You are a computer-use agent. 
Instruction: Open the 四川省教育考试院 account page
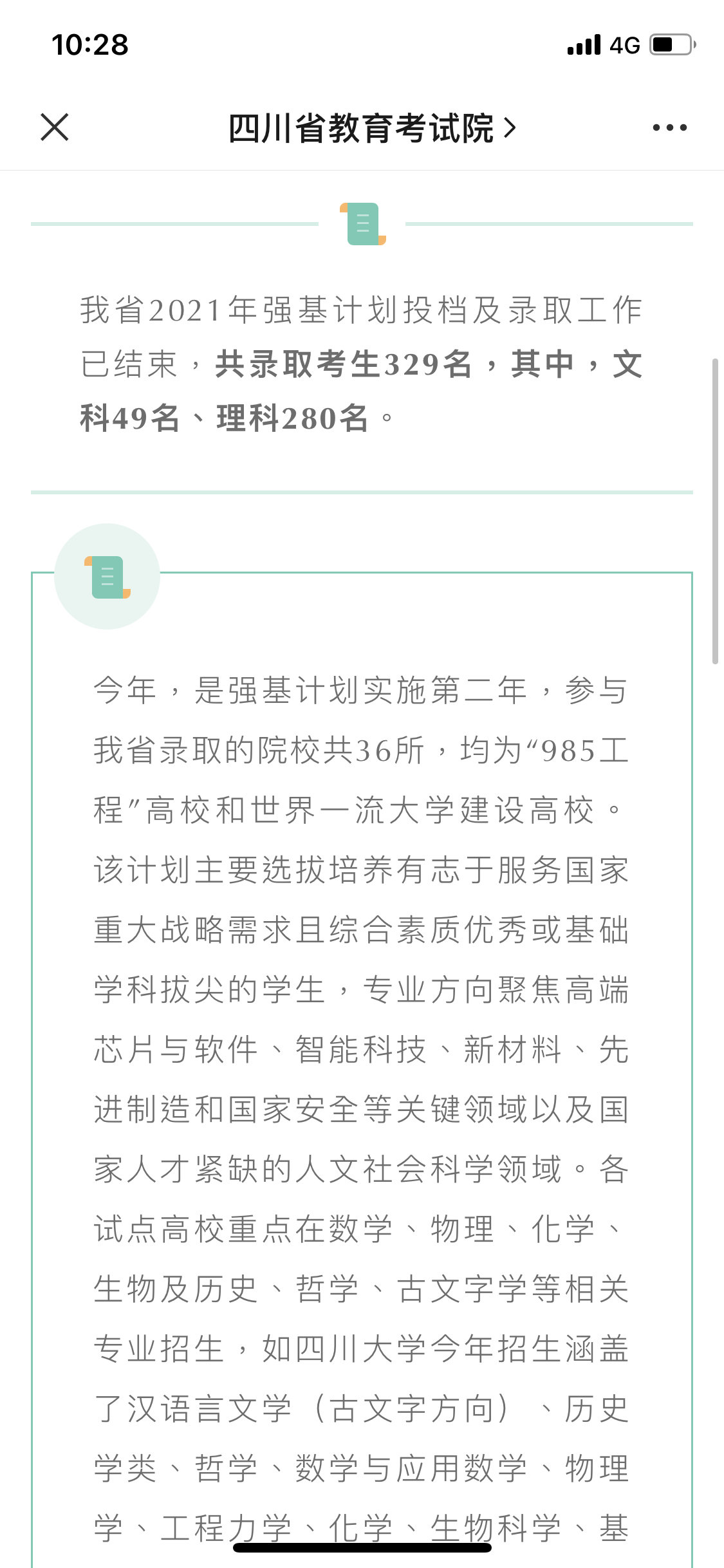(371, 128)
